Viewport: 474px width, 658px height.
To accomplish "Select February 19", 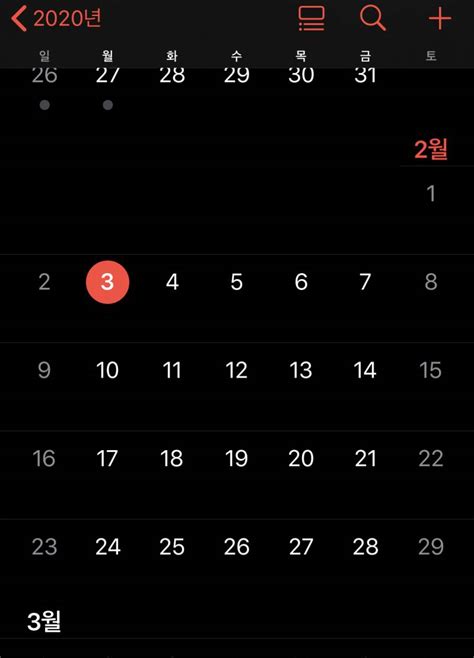I will [237, 458].
